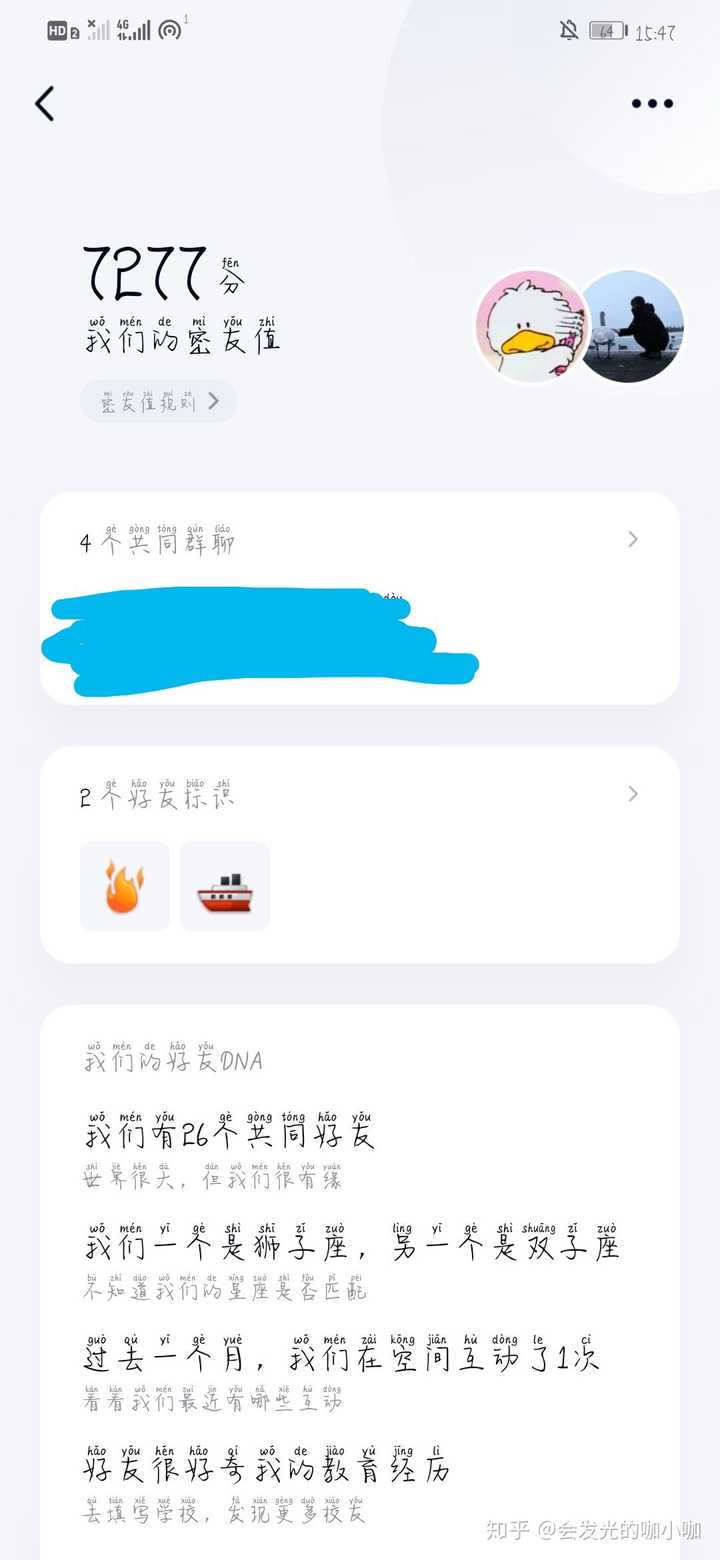This screenshot has width=720, height=1560.
Task: Select the fire emoji friend badge
Action: (124, 885)
